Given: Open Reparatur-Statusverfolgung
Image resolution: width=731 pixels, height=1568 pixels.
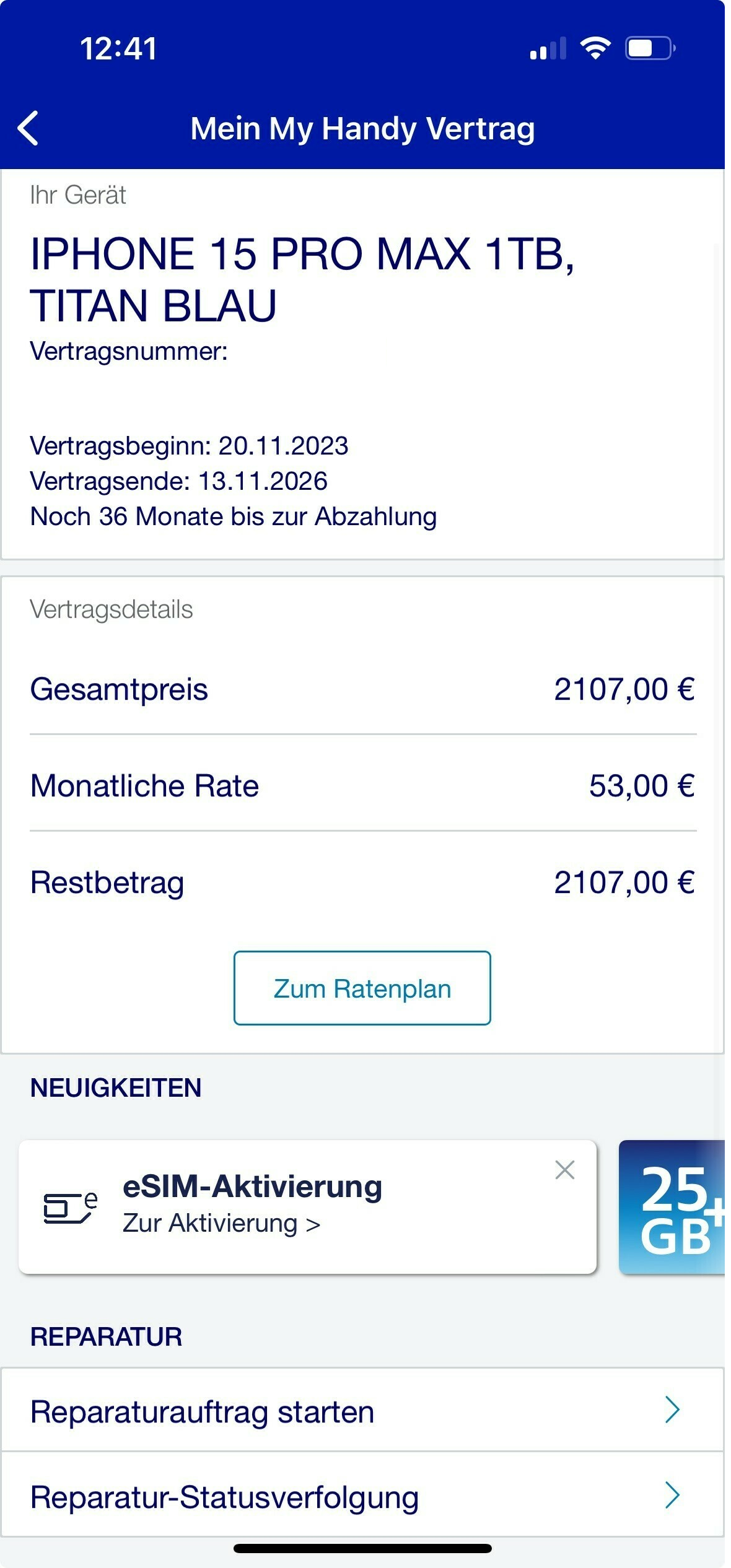Looking at the screenshot, I should click(x=362, y=1495).
